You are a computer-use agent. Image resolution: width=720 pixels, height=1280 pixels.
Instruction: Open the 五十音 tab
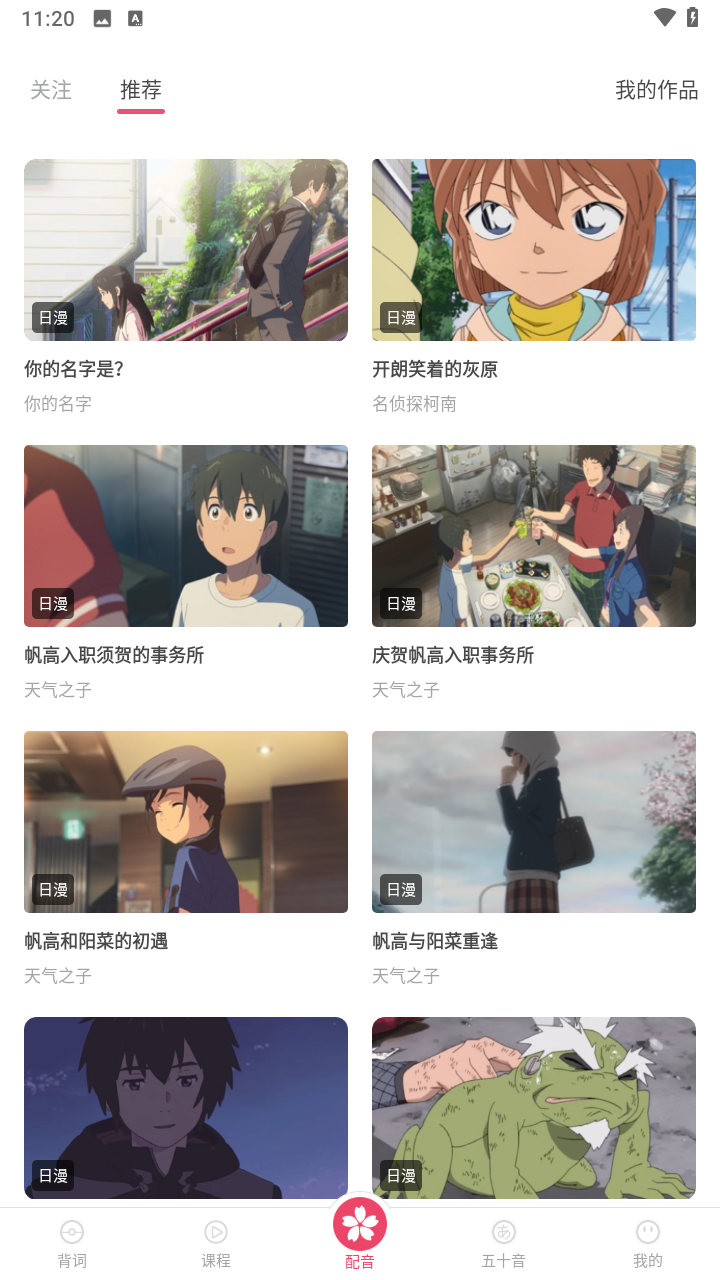point(504,1243)
